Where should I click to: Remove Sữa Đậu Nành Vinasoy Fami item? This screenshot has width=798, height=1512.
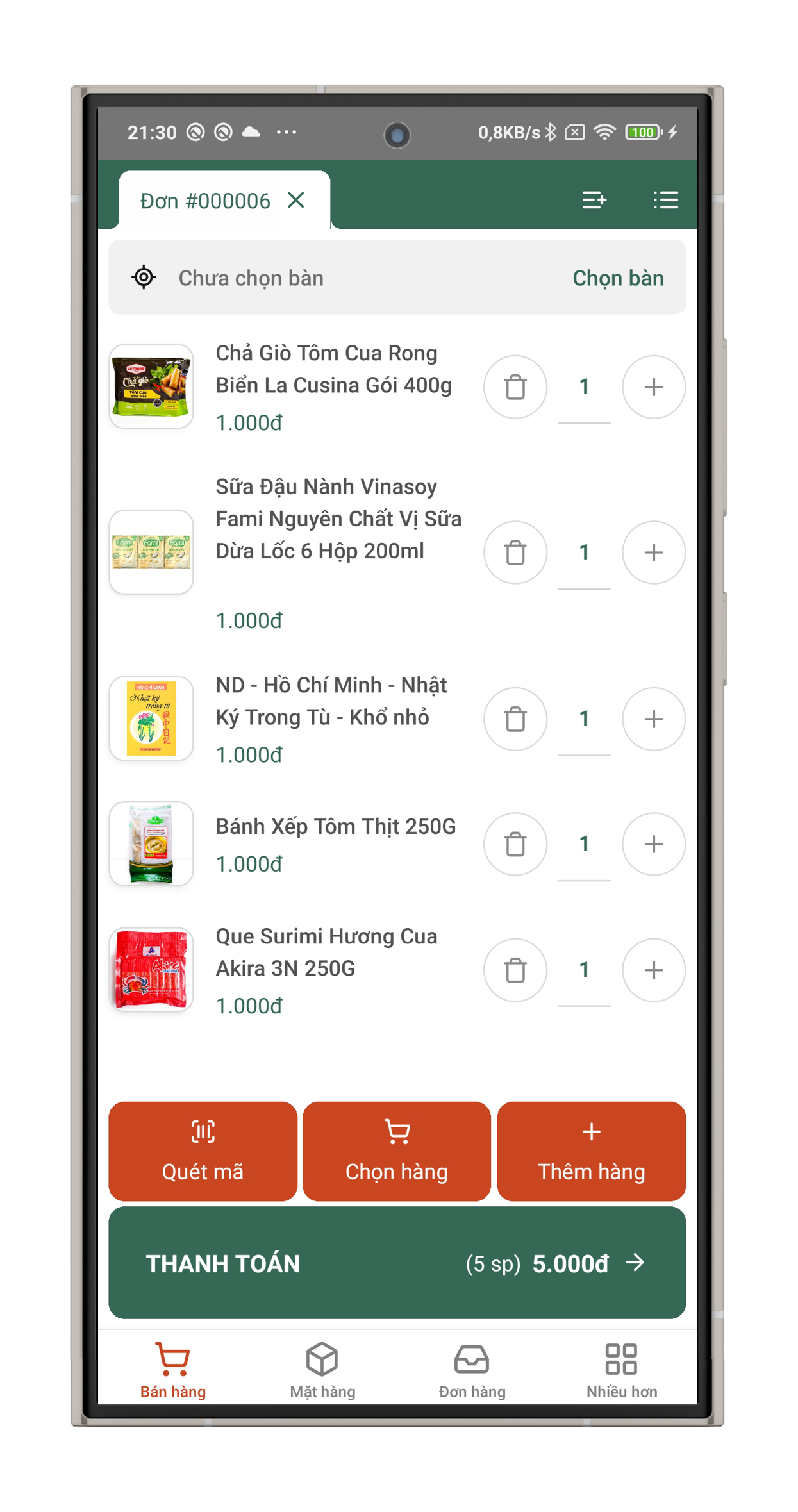tap(515, 552)
